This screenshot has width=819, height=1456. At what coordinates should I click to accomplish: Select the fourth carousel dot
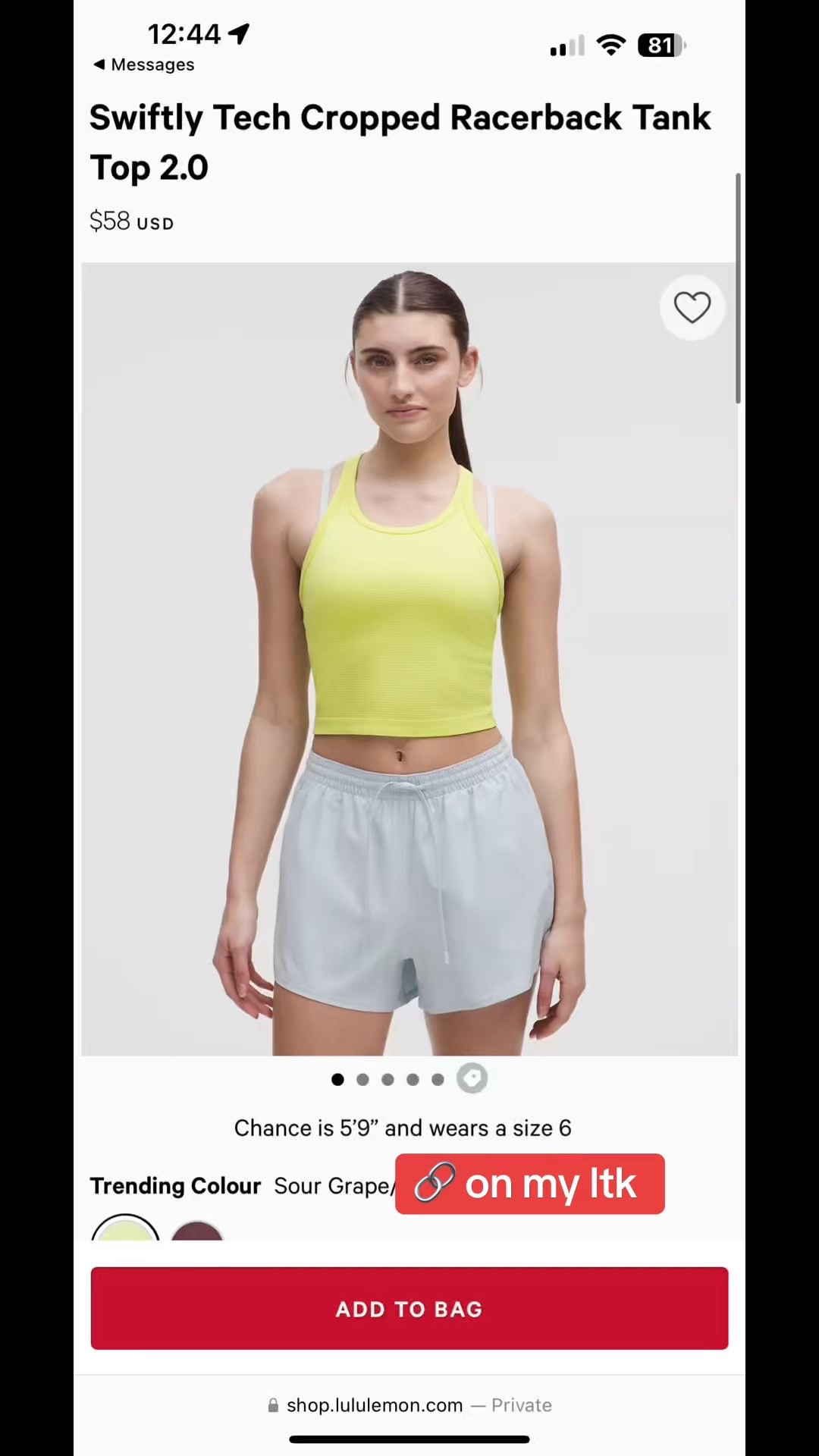(413, 1079)
